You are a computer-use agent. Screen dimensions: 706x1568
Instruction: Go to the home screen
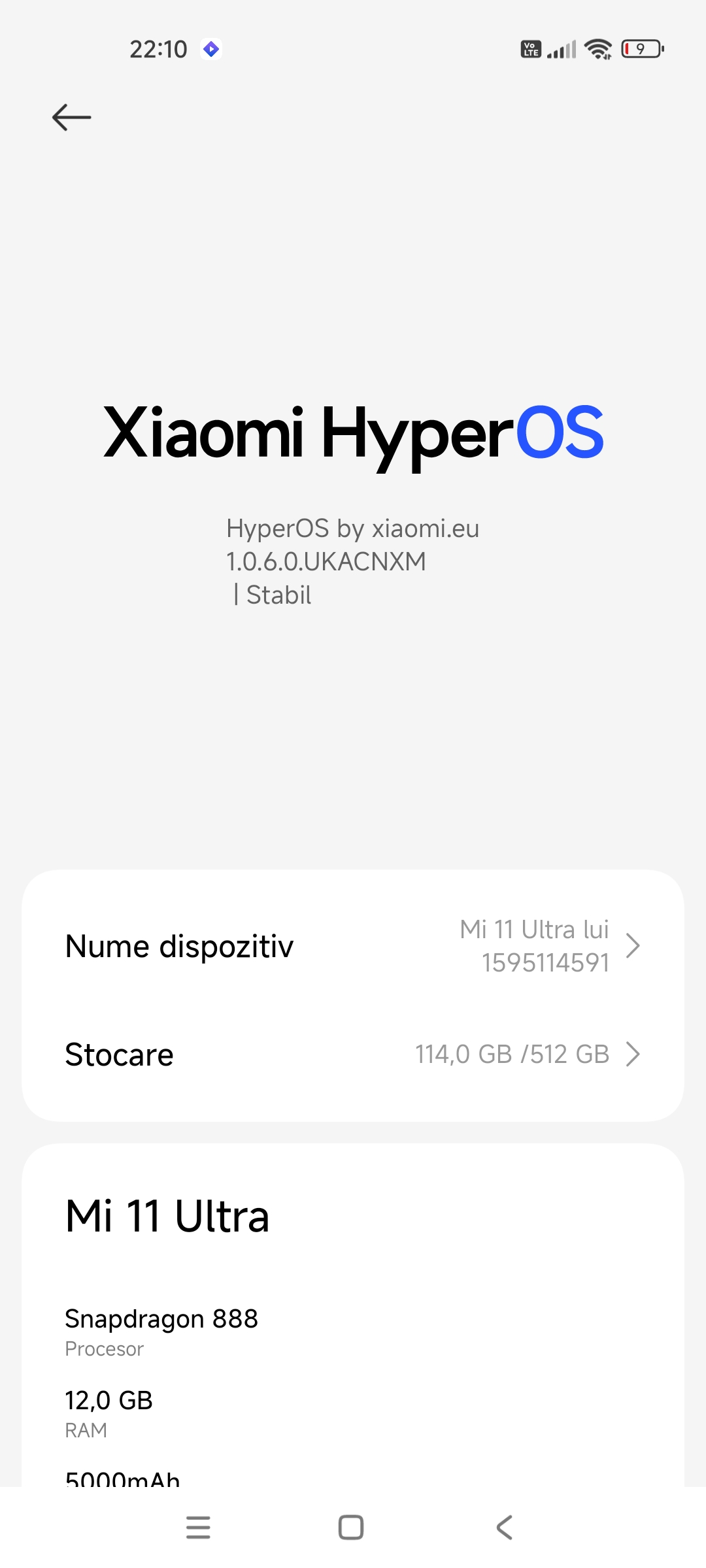[x=351, y=1527]
